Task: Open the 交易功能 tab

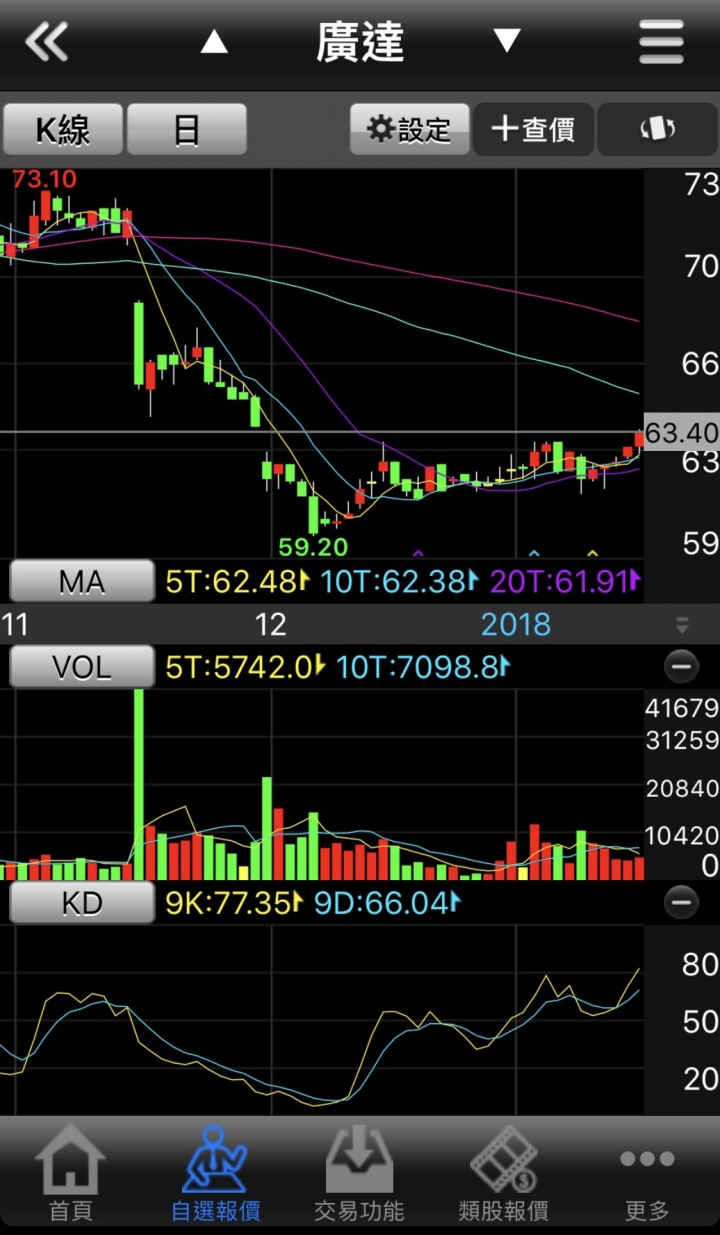Action: pos(359,1175)
